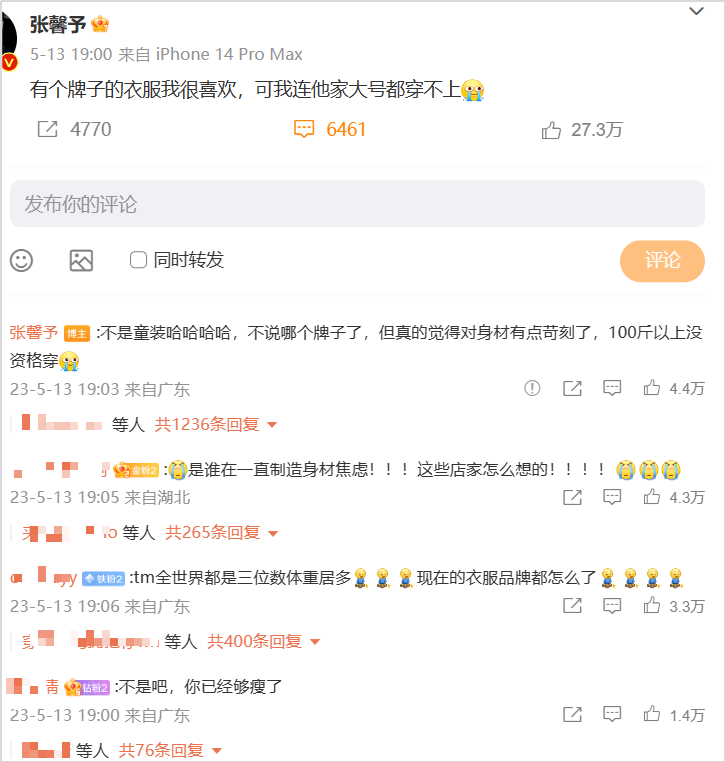Attach an image to the comment

(x=81, y=260)
